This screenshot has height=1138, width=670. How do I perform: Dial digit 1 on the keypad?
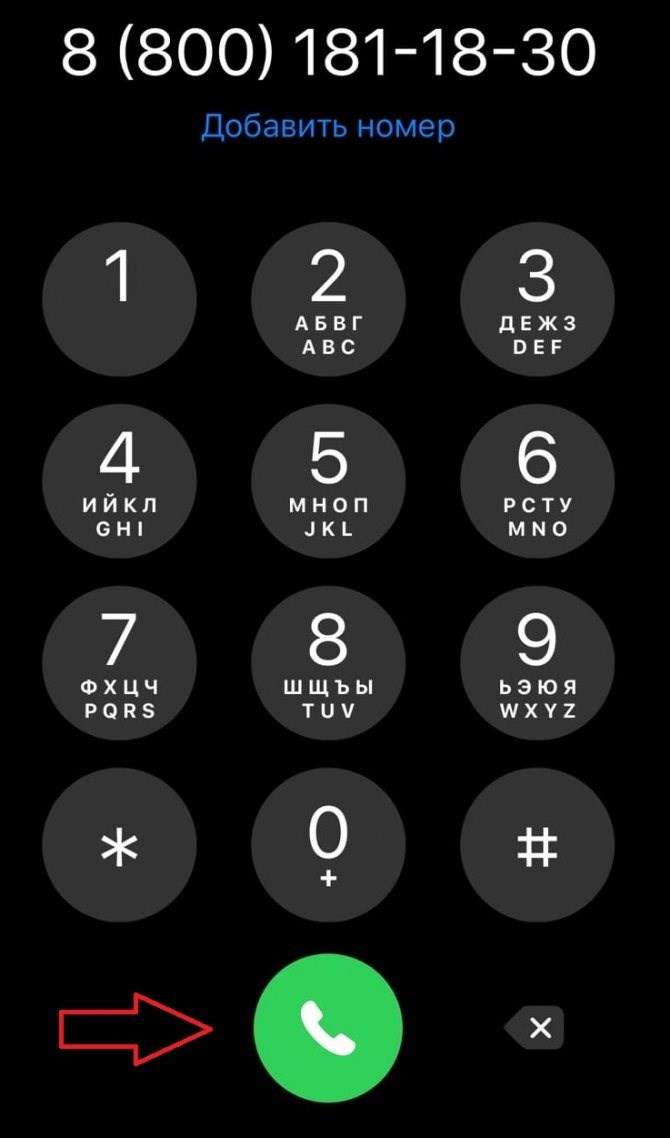pyautogui.click(x=119, y=299)
